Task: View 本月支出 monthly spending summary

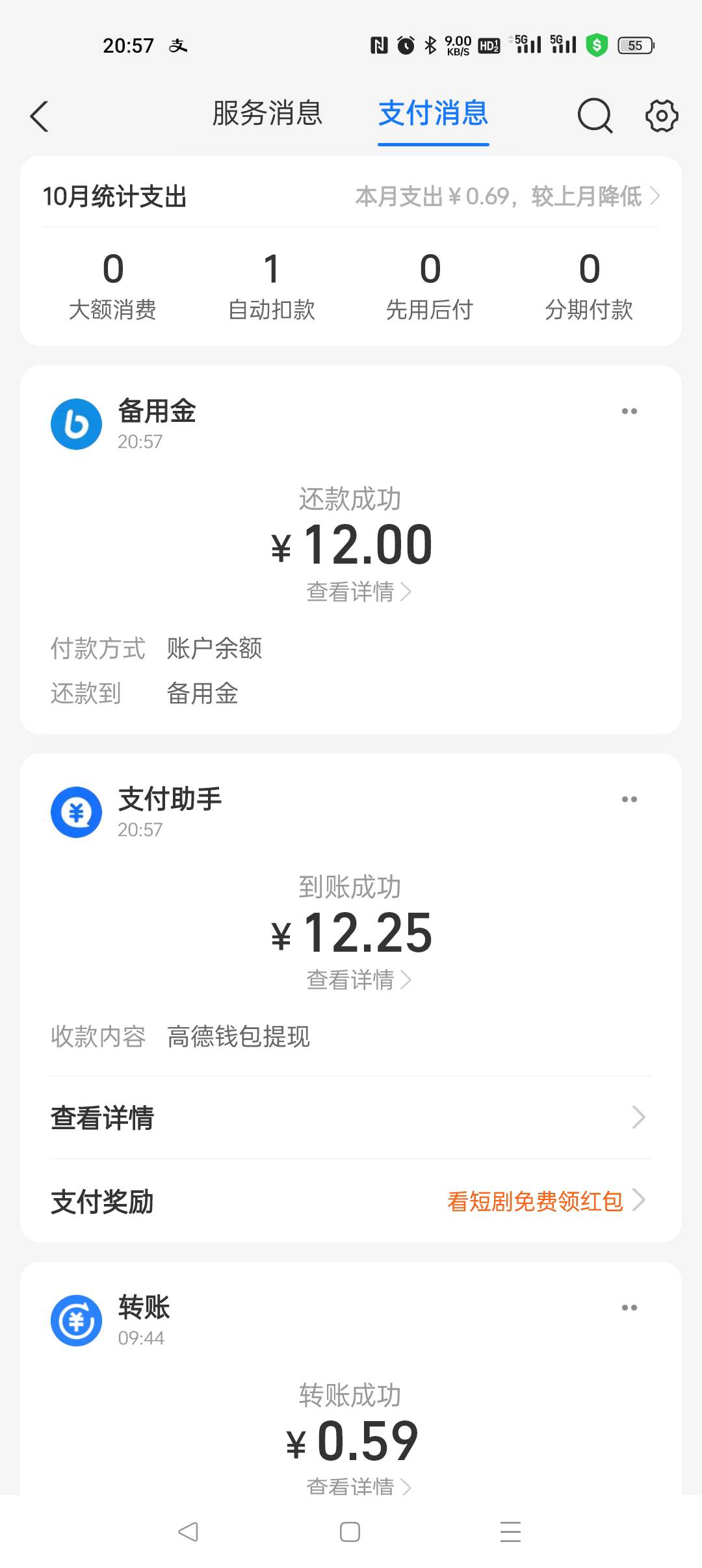Action: (x=507, y=196)
